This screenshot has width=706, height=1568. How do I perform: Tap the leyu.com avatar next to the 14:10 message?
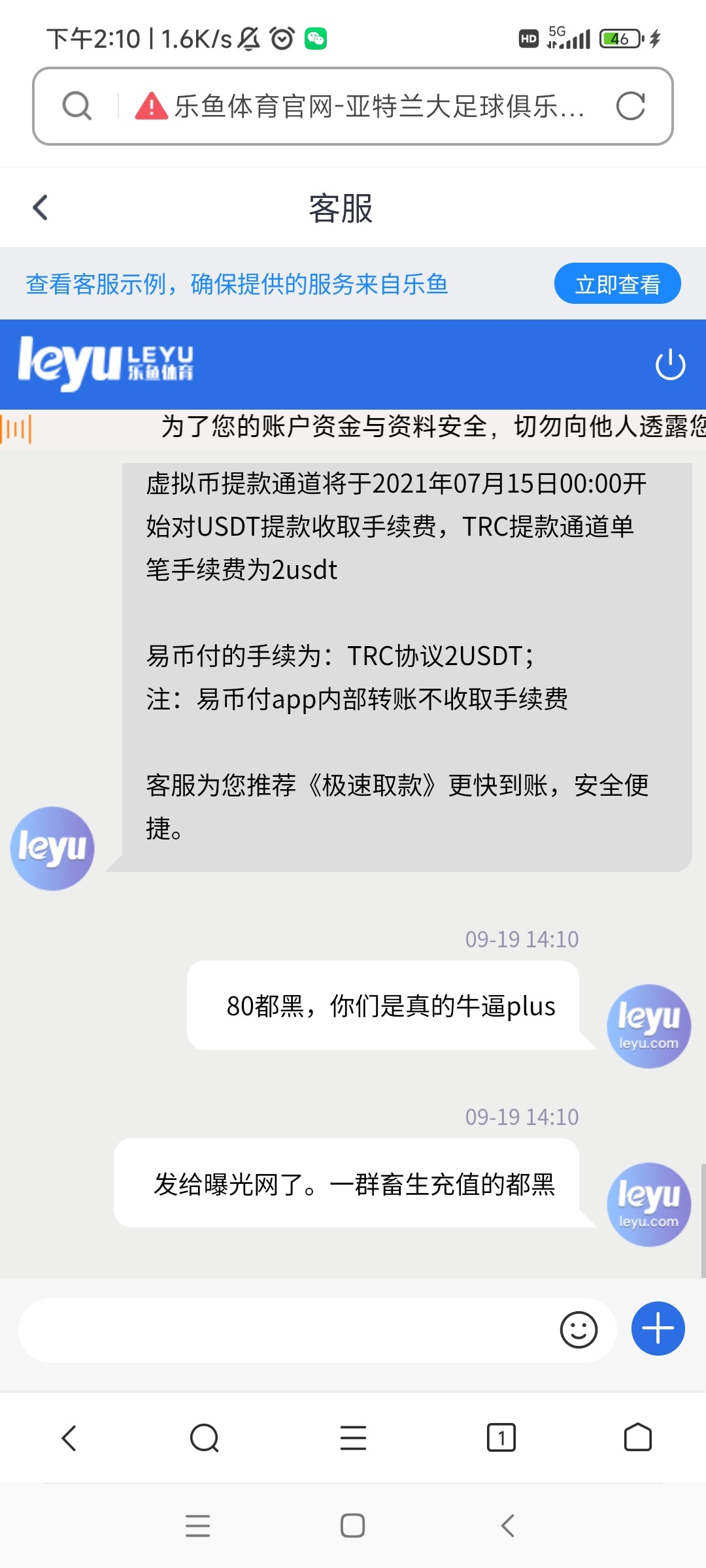pos(648,1026)
